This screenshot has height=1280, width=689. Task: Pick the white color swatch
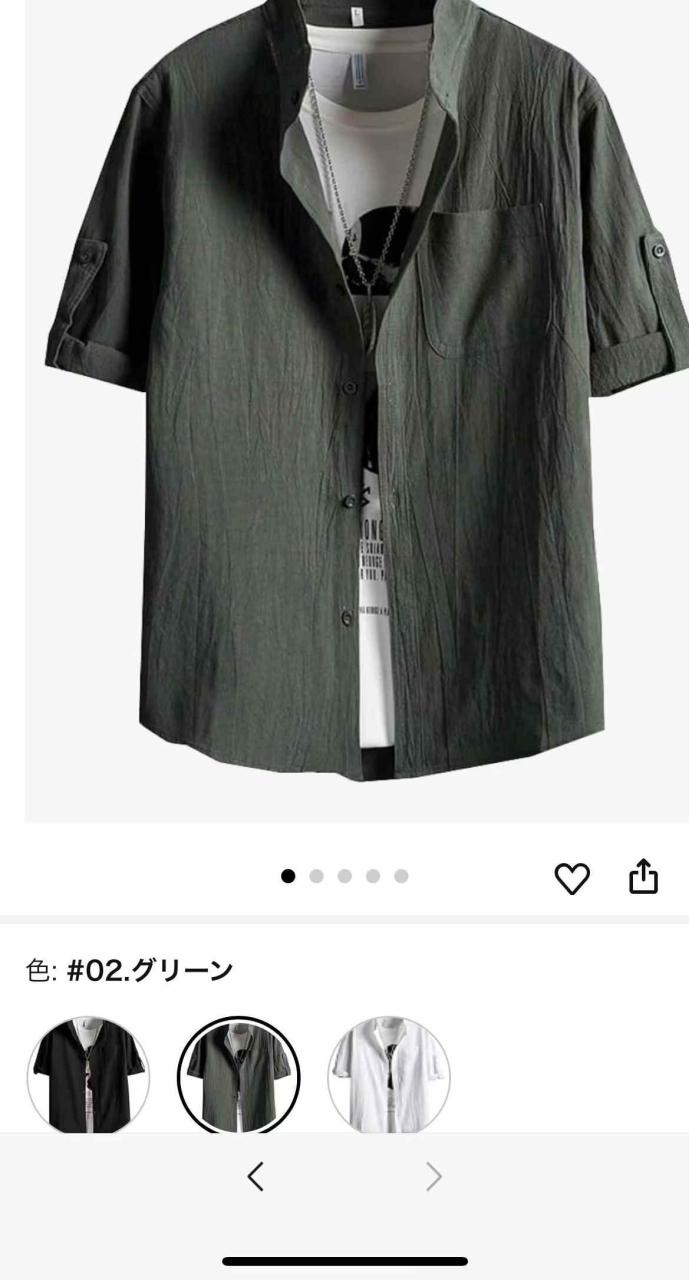pos(389,1076)
